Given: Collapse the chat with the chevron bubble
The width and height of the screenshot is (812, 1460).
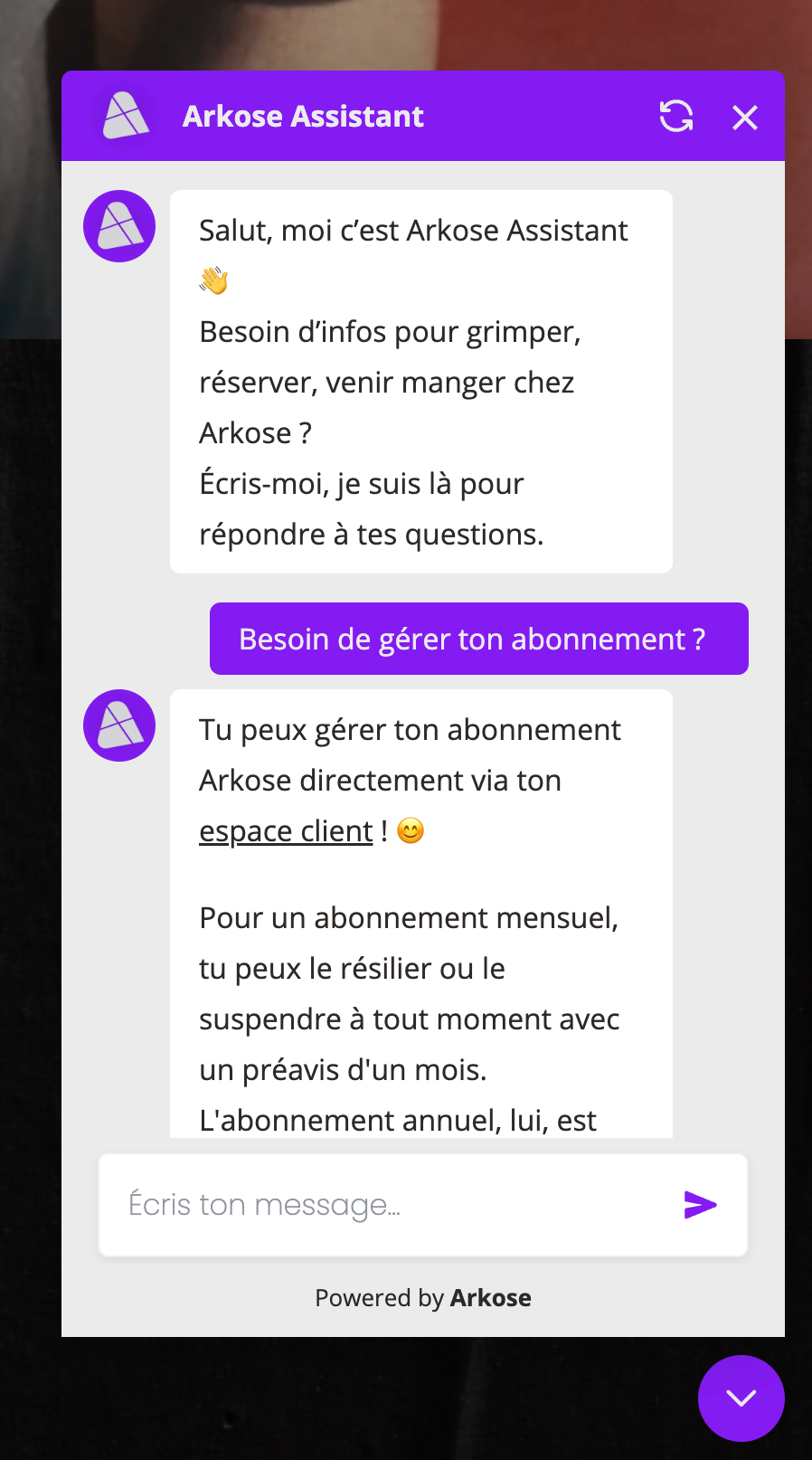Looking at the screenshot, I should (741, 1398).
